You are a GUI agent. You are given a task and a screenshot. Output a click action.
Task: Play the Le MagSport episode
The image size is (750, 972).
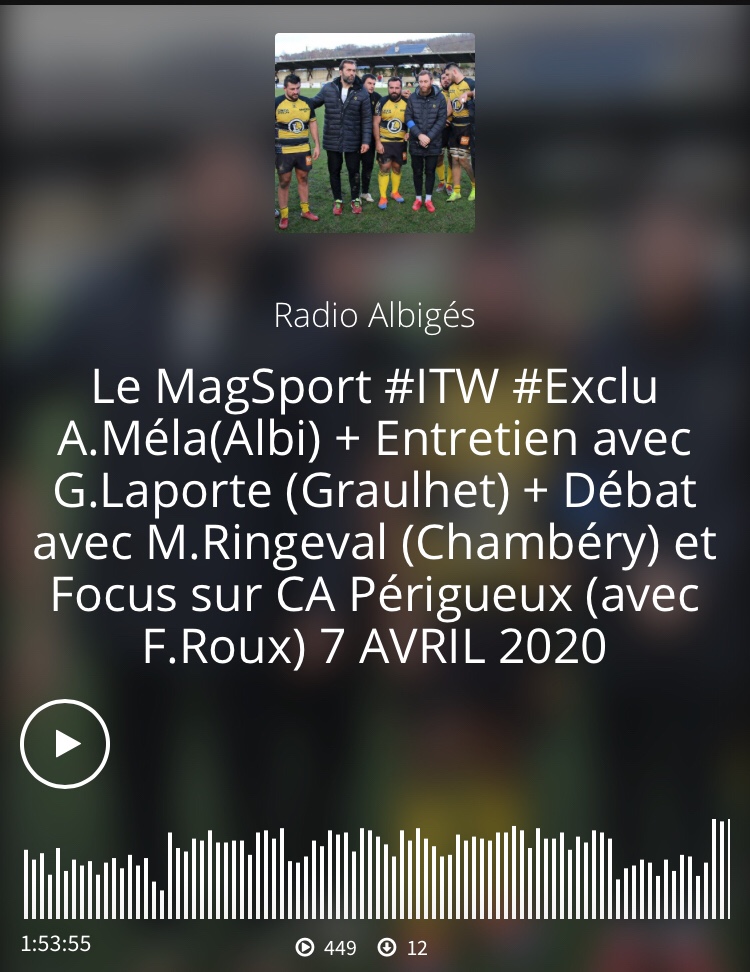[65, 744]
